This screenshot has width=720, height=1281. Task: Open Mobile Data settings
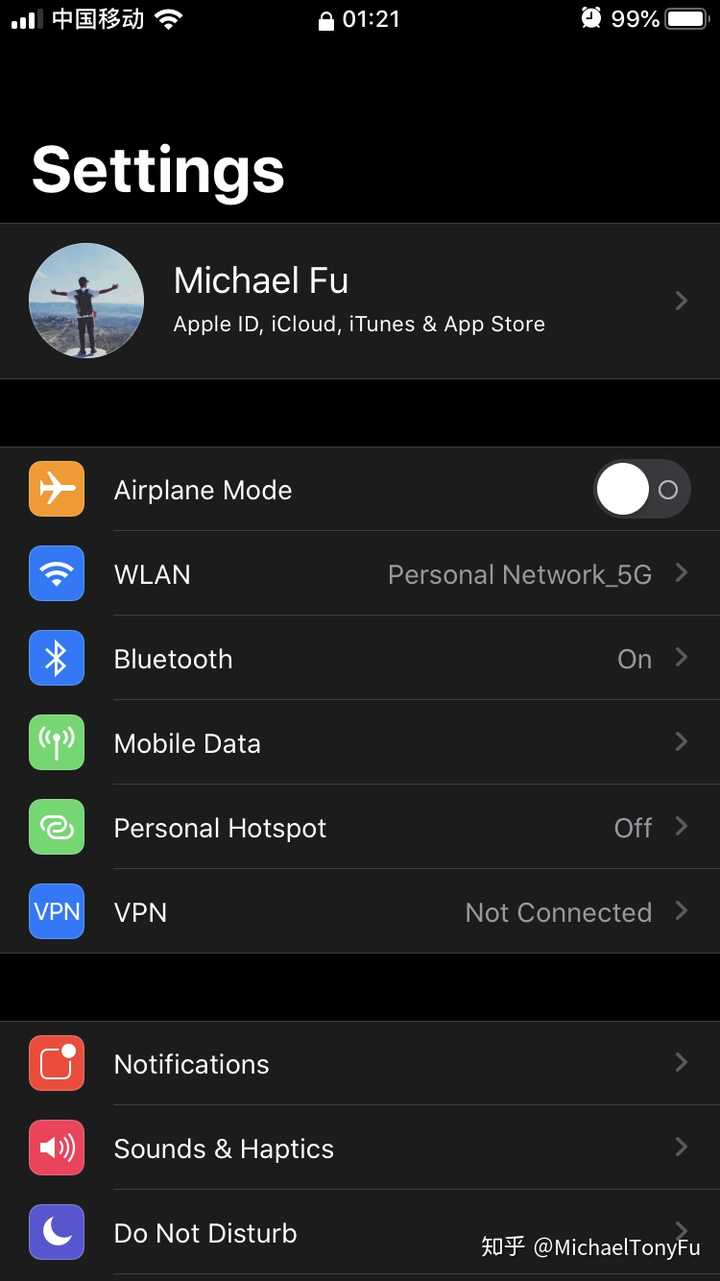(x=360, y=743)
